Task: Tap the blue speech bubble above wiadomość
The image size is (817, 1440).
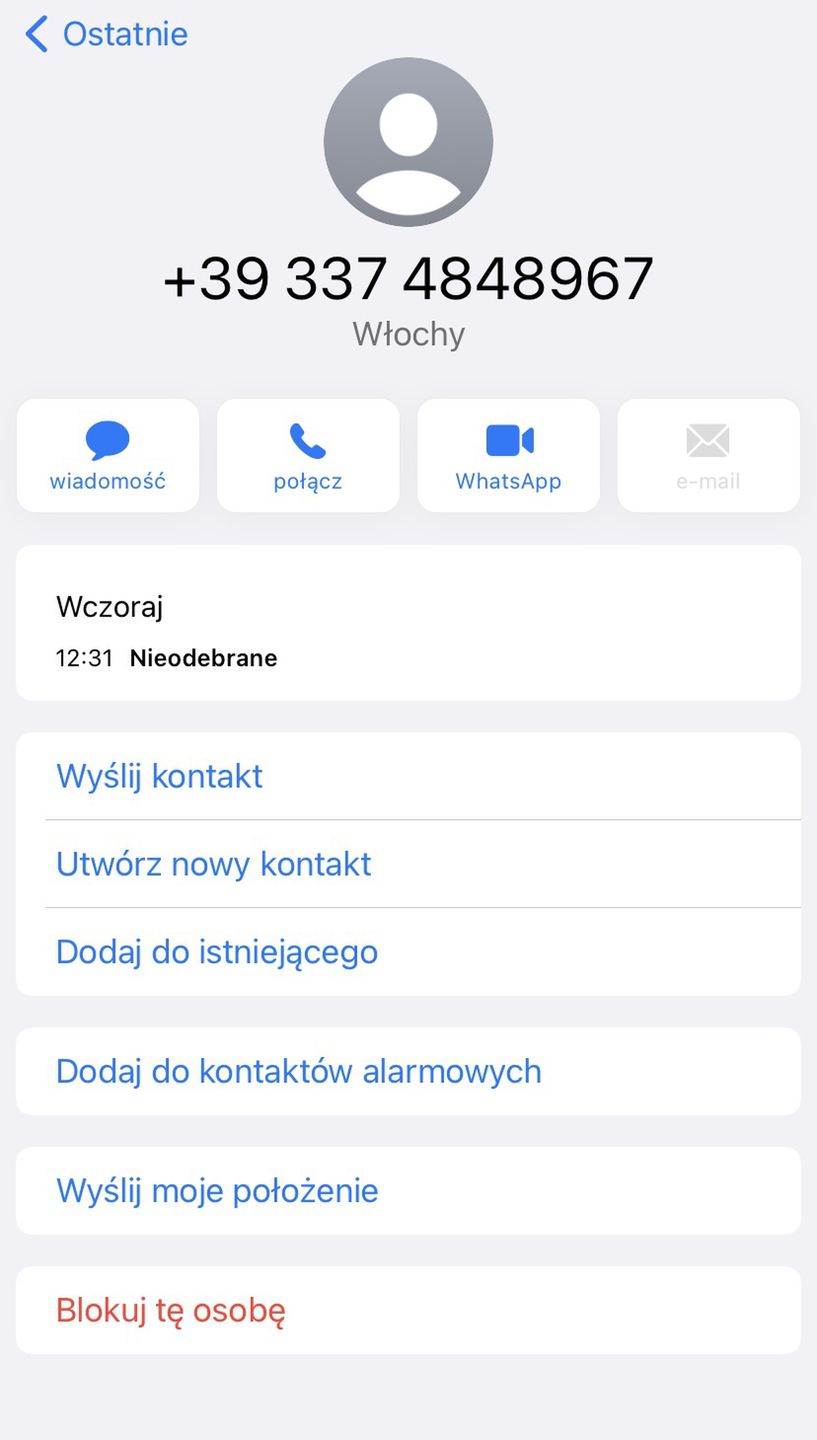Action: click(x=107, y=438)
